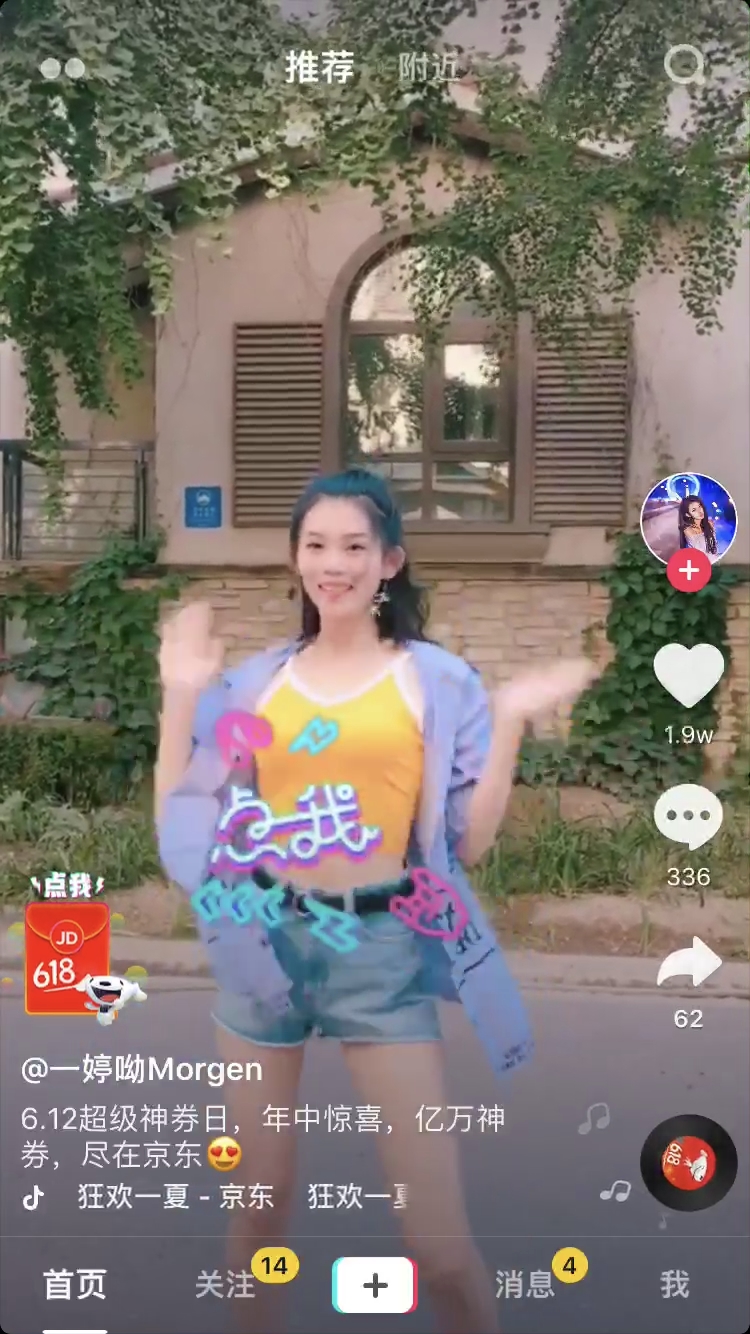The height and width of the screenshot is (1334, 750).
Task: Open the comments bubble icon
Action: 688,818
